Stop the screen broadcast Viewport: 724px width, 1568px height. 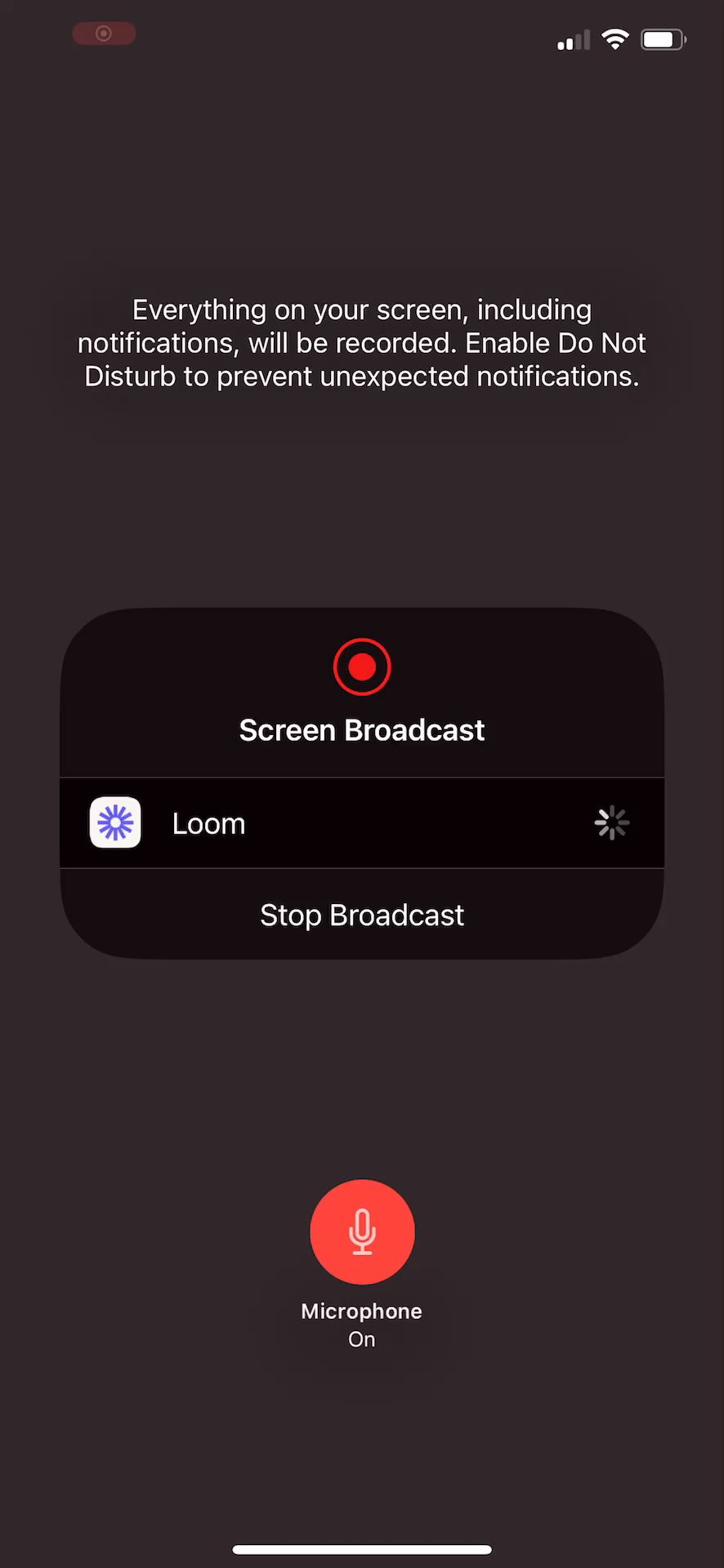click(361, 915)
